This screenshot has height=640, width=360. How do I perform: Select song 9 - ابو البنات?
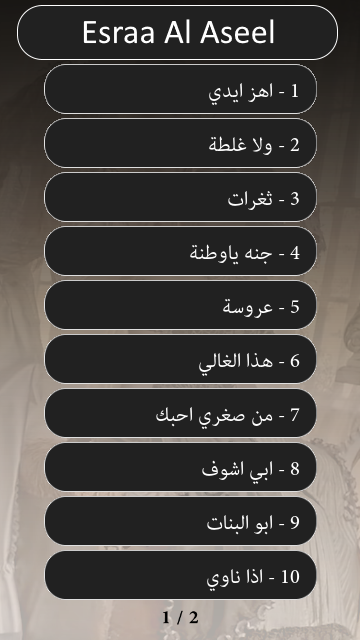[x=180, y=521]
